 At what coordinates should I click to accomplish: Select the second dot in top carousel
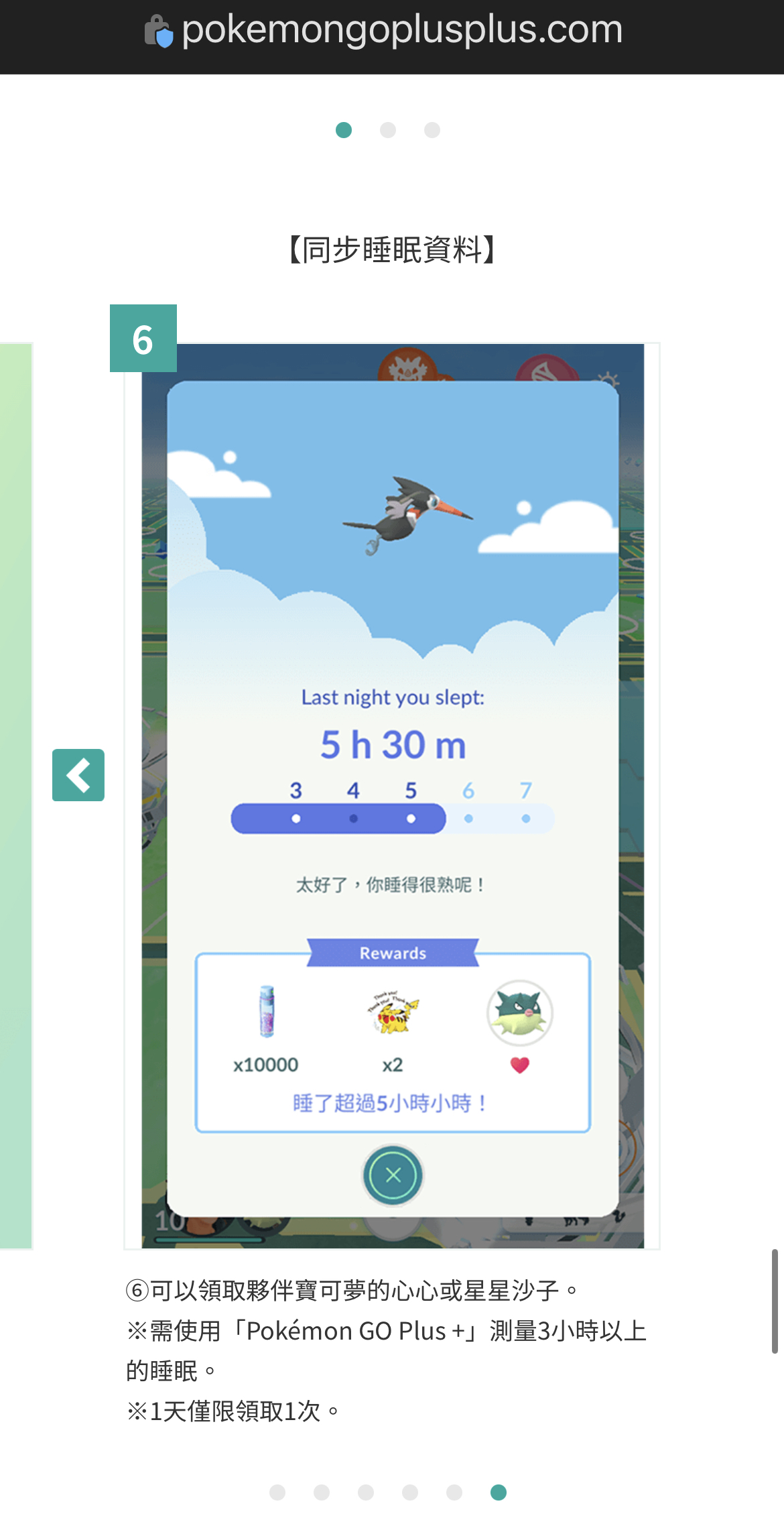(388, 130)
